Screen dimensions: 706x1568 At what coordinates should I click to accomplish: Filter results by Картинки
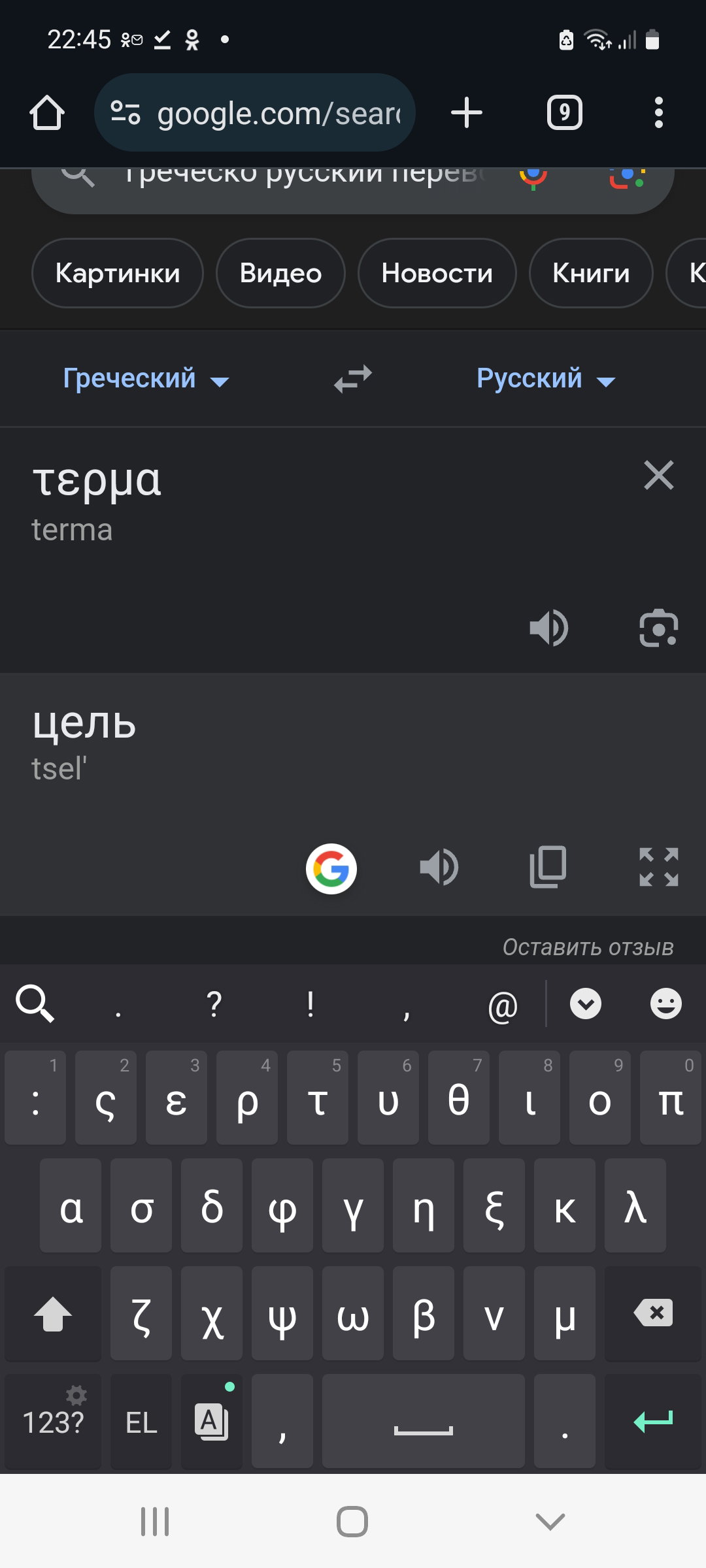[118, 273]
